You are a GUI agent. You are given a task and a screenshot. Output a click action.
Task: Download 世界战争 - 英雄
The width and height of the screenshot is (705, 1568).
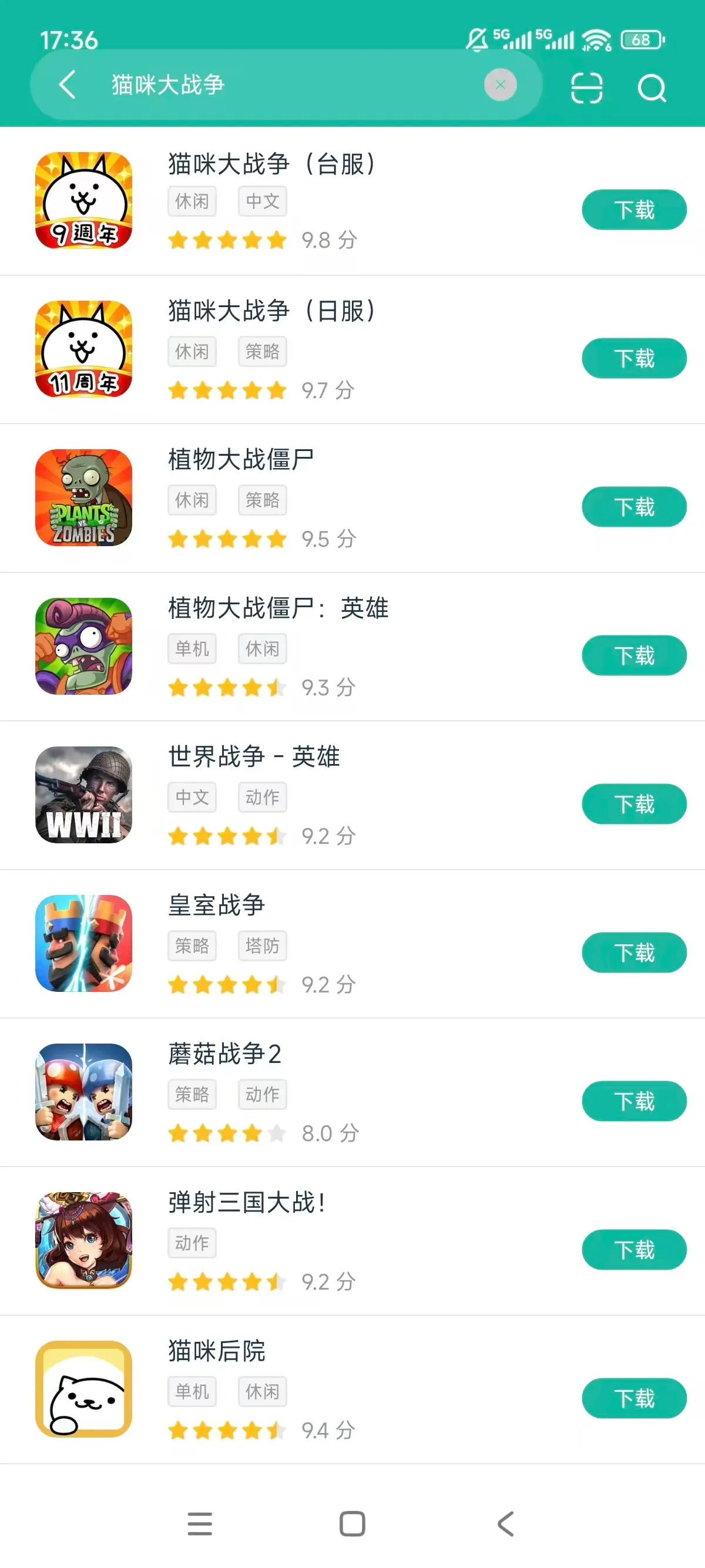pos(634,804)
